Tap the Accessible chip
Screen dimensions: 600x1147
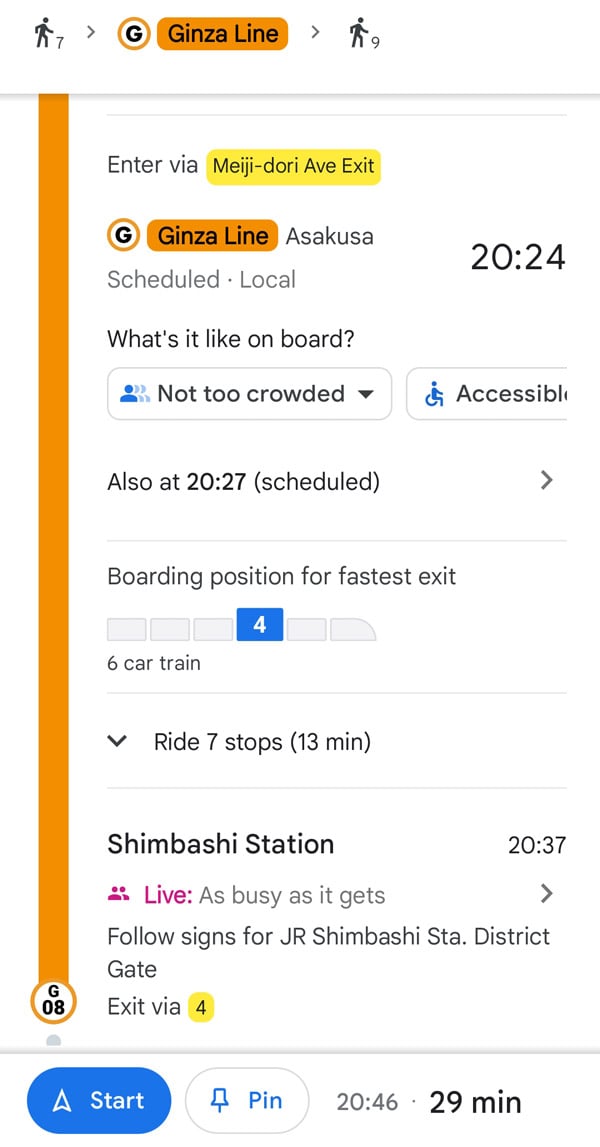point(487,394)
